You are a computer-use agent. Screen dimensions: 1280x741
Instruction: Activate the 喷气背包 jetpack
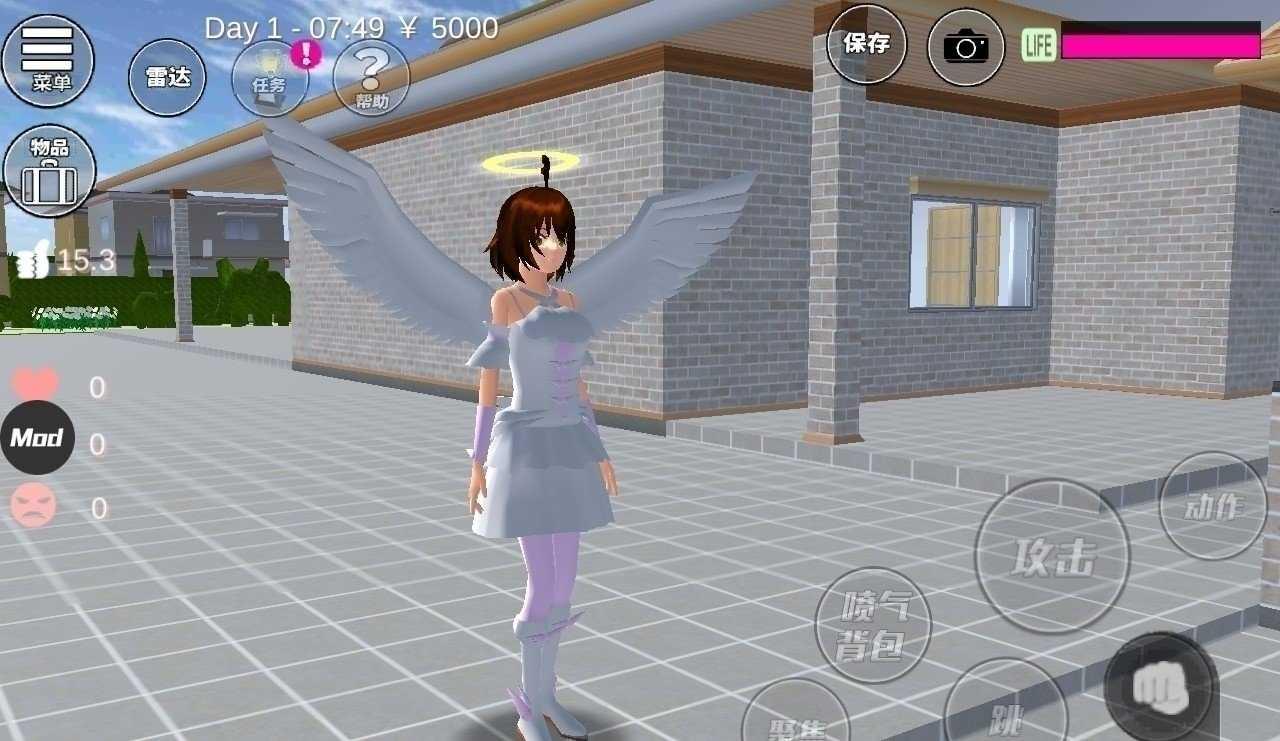coord(873,625)
